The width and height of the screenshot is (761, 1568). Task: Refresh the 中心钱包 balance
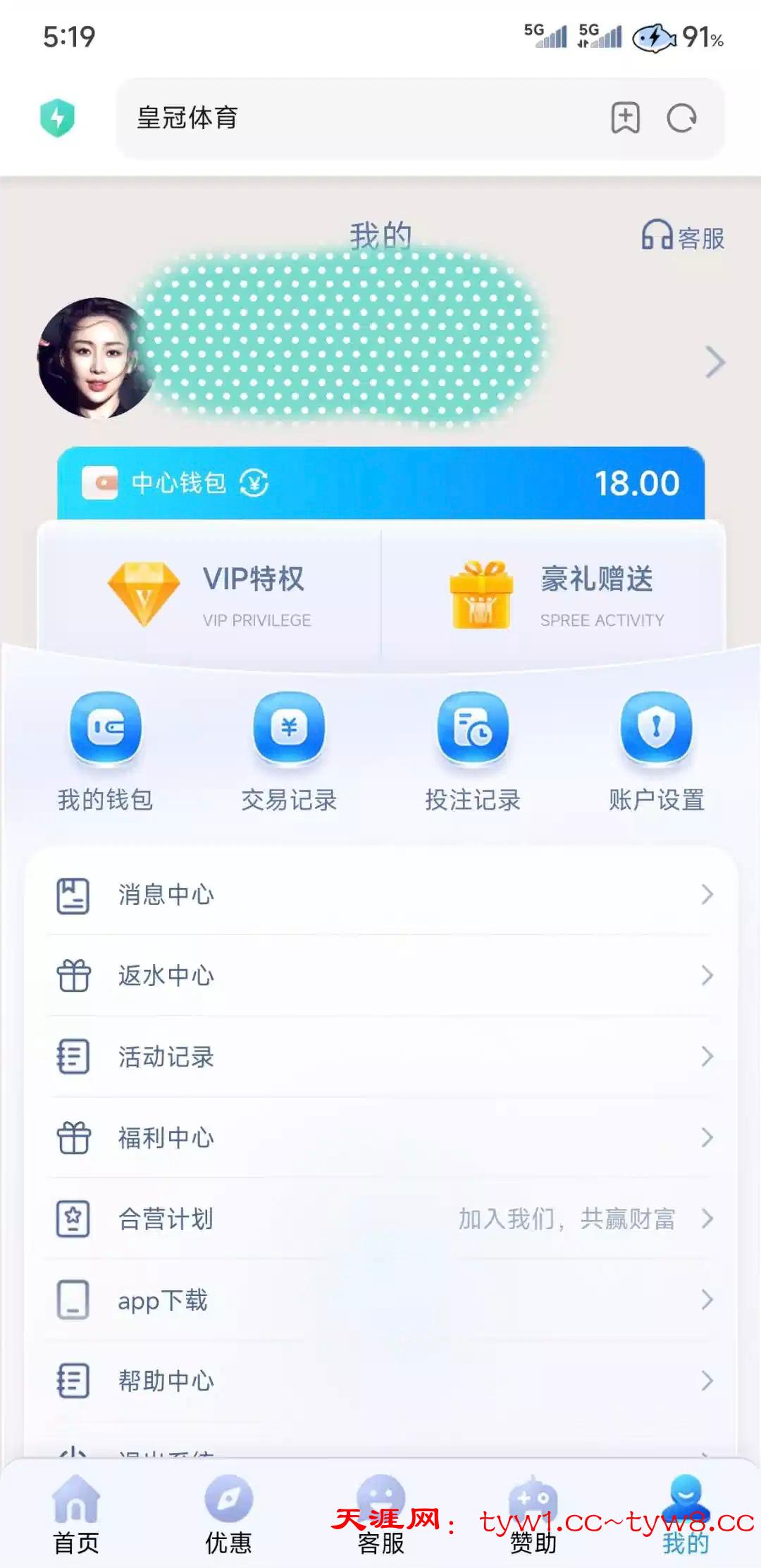pyautogui.click(x=254, y=483)
